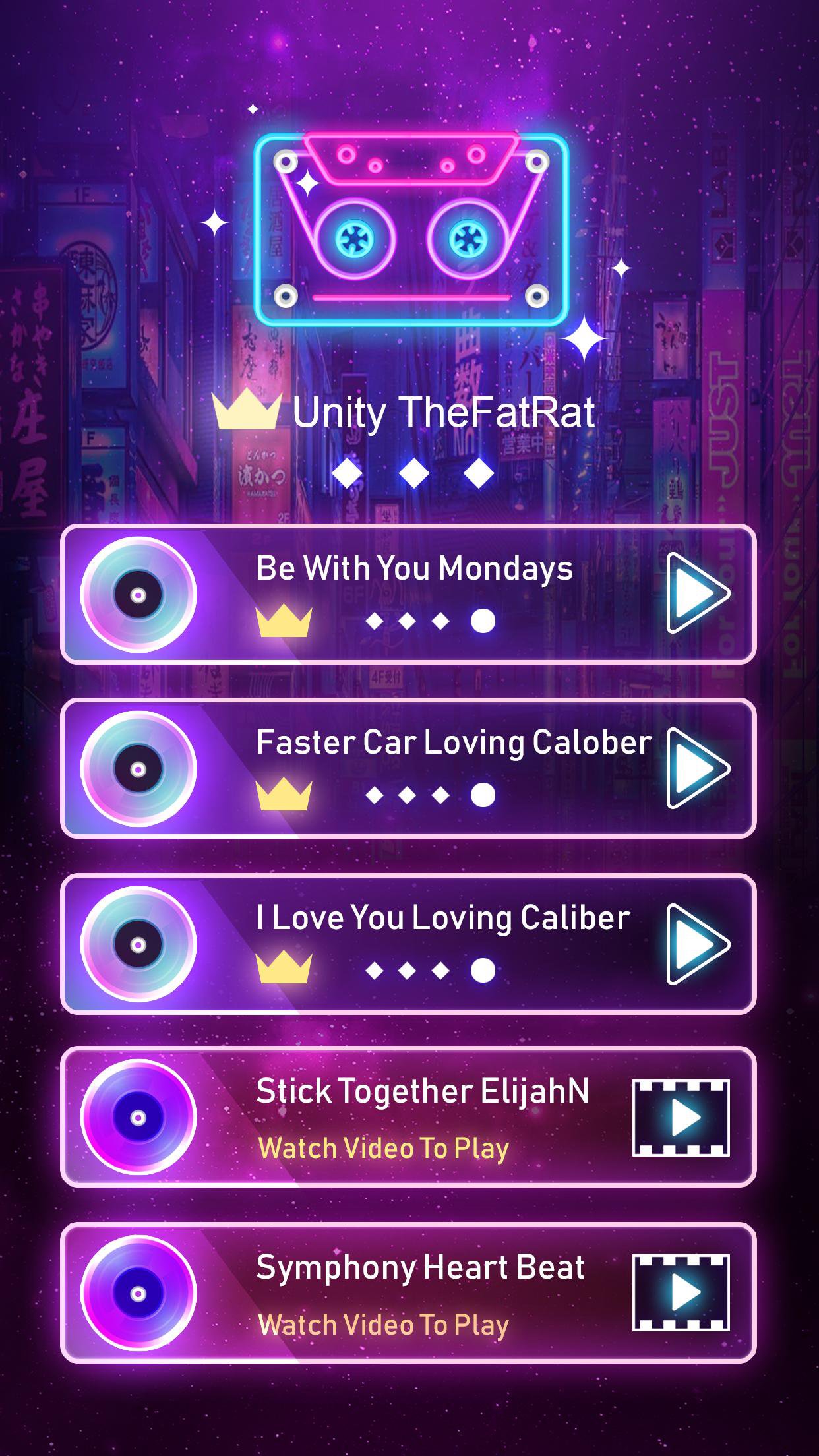Watch video to unlock Stick Together ElijahN
The height and width of the screenshot is (1456, 819).
point(681,1118)
